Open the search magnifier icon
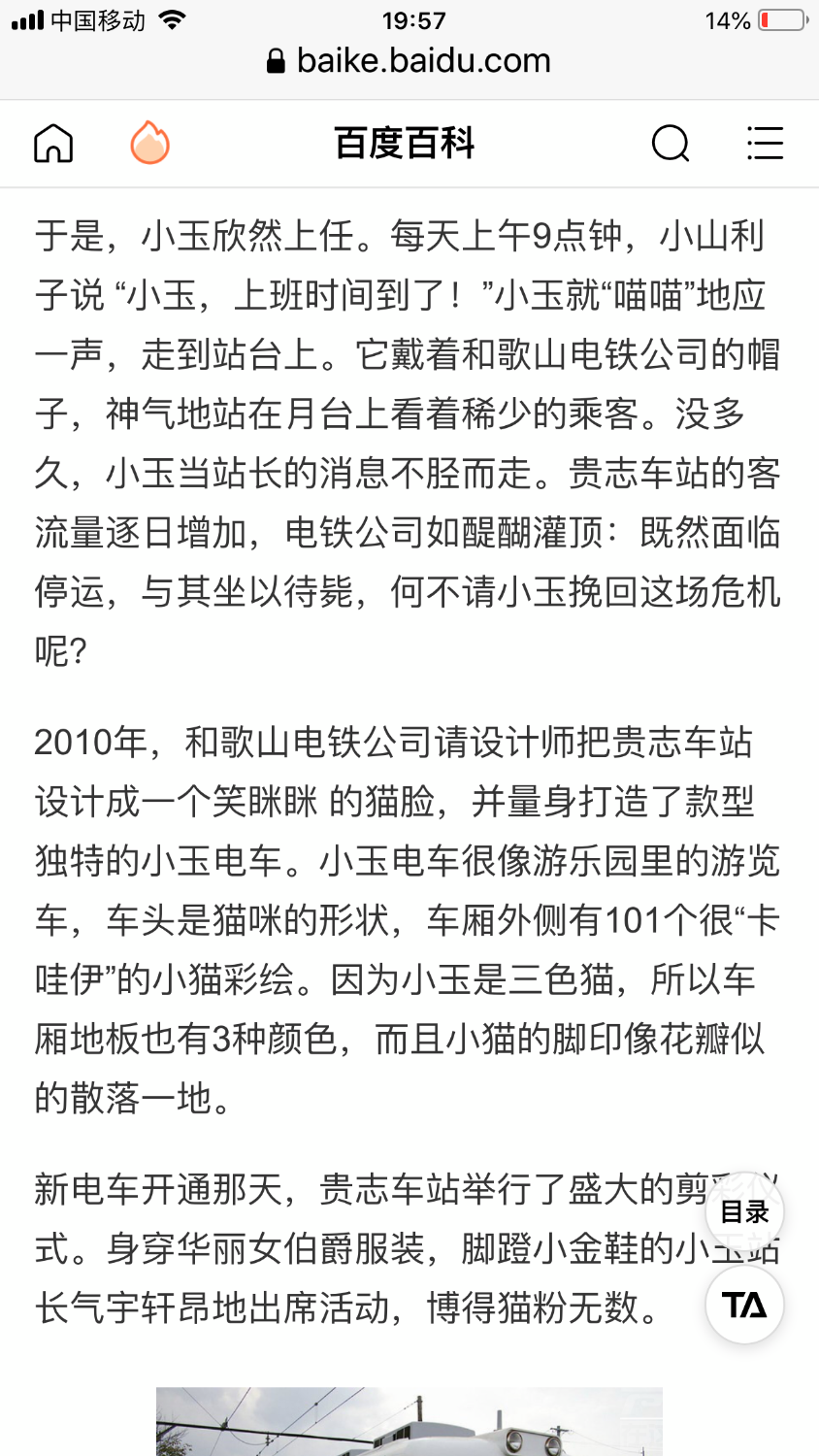Image resolution: width=819 pixels, height=1456 pixels. coord(671,144)
